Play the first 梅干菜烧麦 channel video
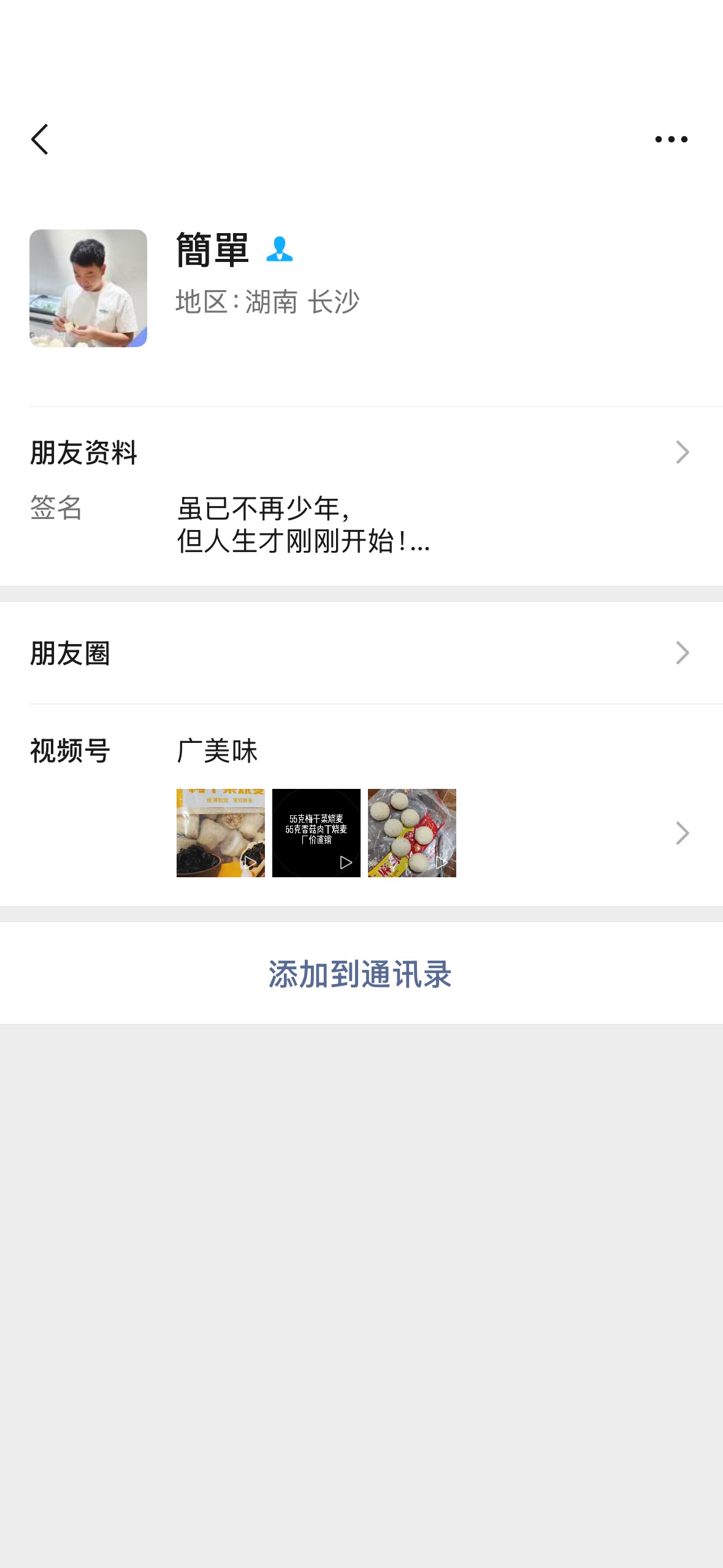Viewport: 723px width, 1568px height. point(221,832)
